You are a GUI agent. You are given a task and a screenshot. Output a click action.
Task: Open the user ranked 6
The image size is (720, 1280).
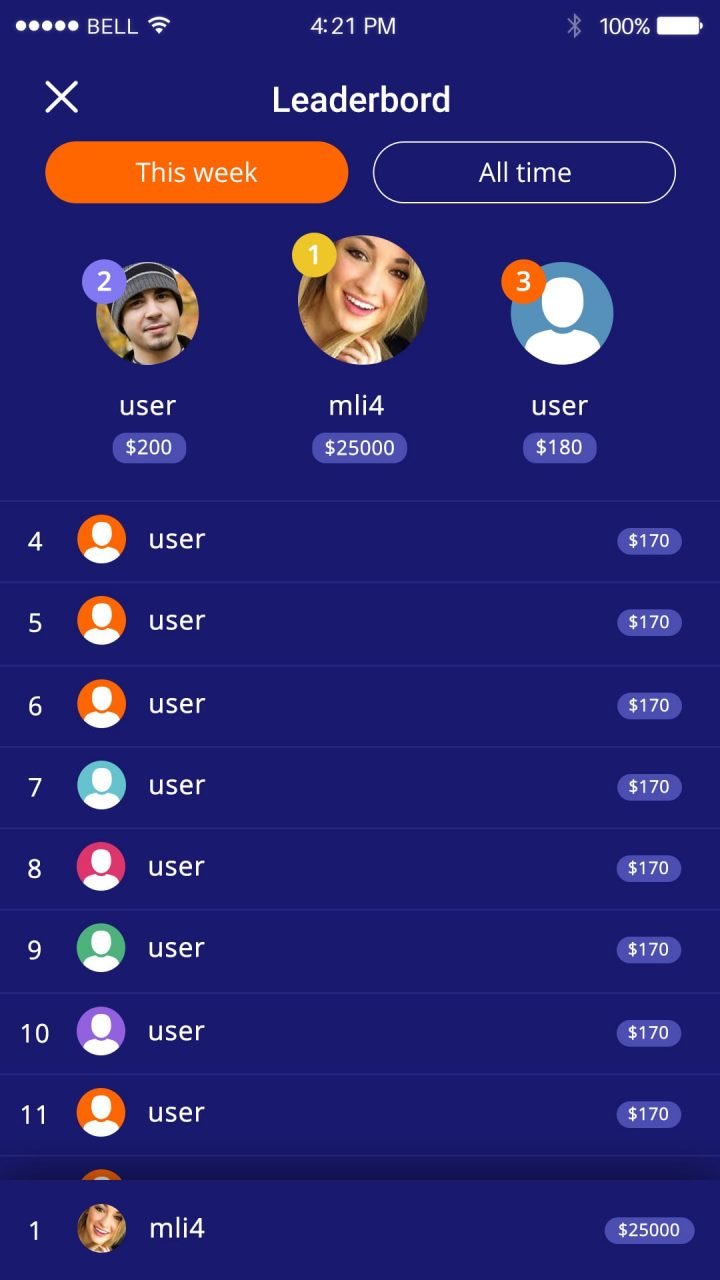pyautogui.click(x=360, y=705)
